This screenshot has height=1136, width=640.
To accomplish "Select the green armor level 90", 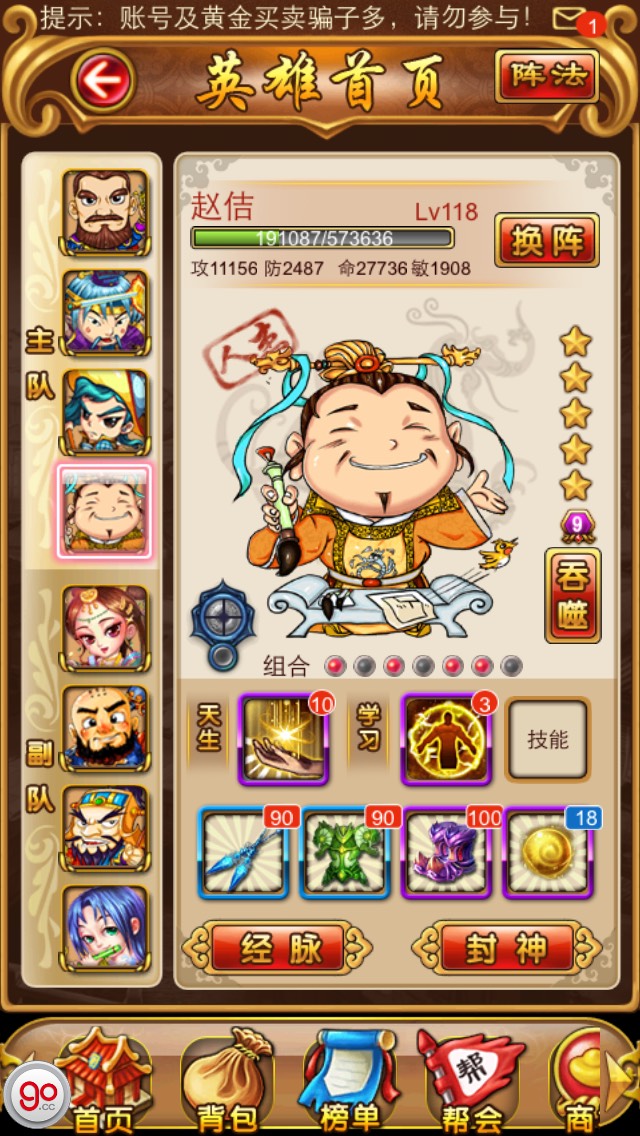I will click(x=345, y=853).
